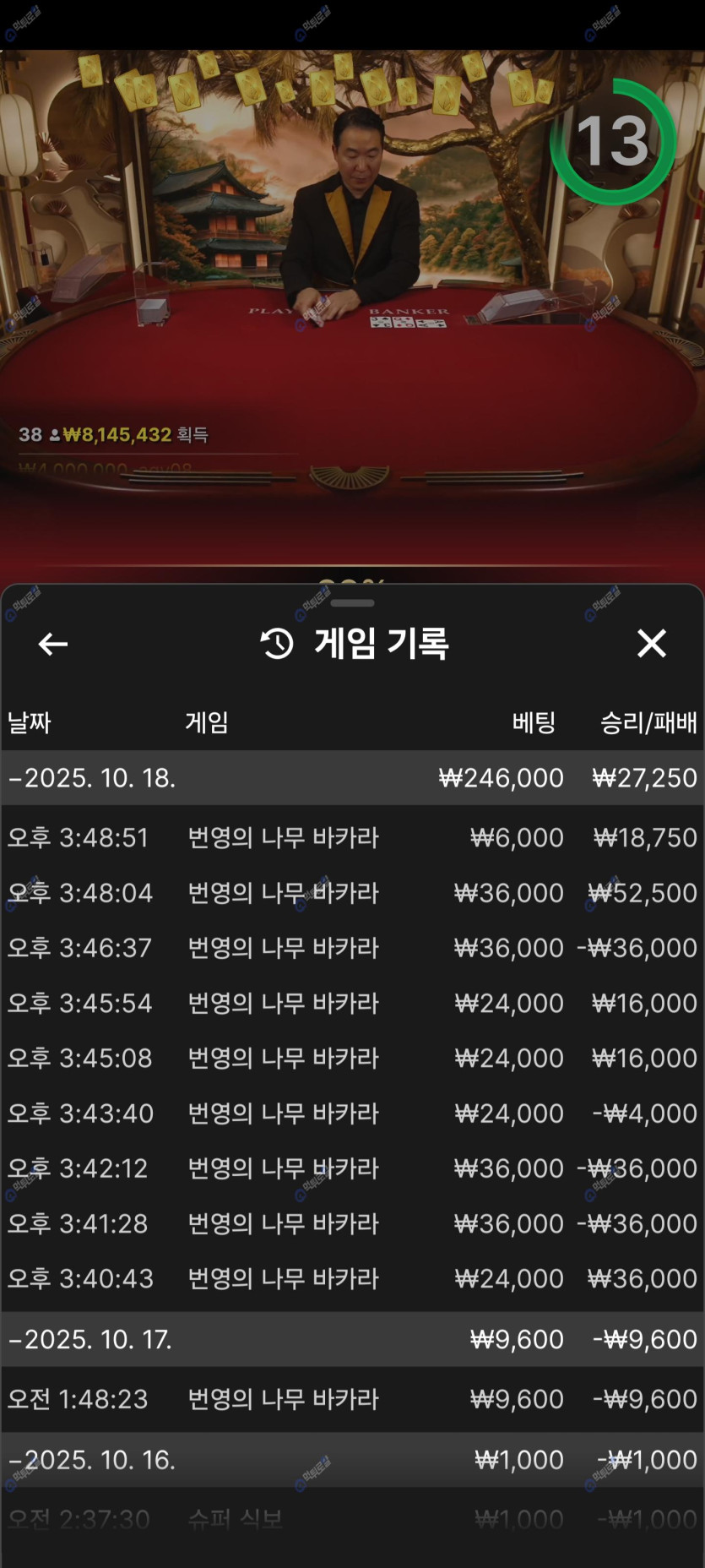
Task: Close the 게임 기록 panel
Action: point(651,644)
